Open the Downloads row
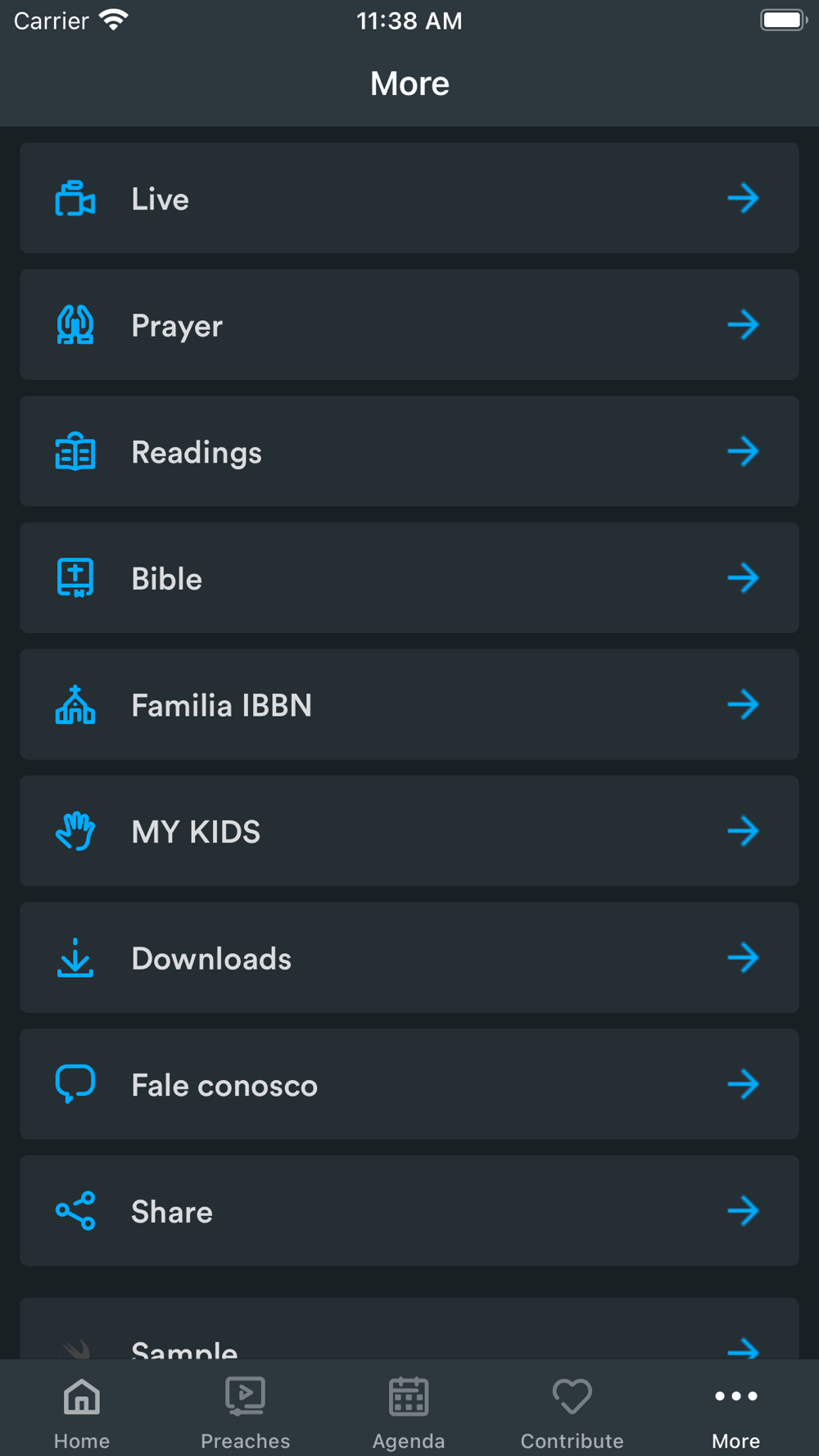 coord(409,957)
